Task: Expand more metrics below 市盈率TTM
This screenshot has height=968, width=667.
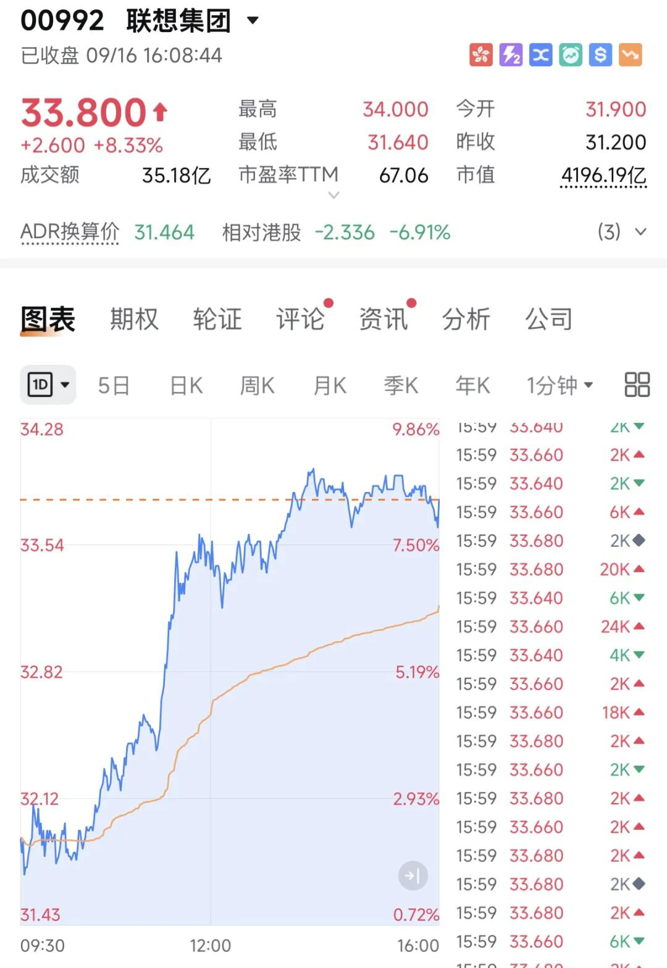Action: [x=334, y=195]
